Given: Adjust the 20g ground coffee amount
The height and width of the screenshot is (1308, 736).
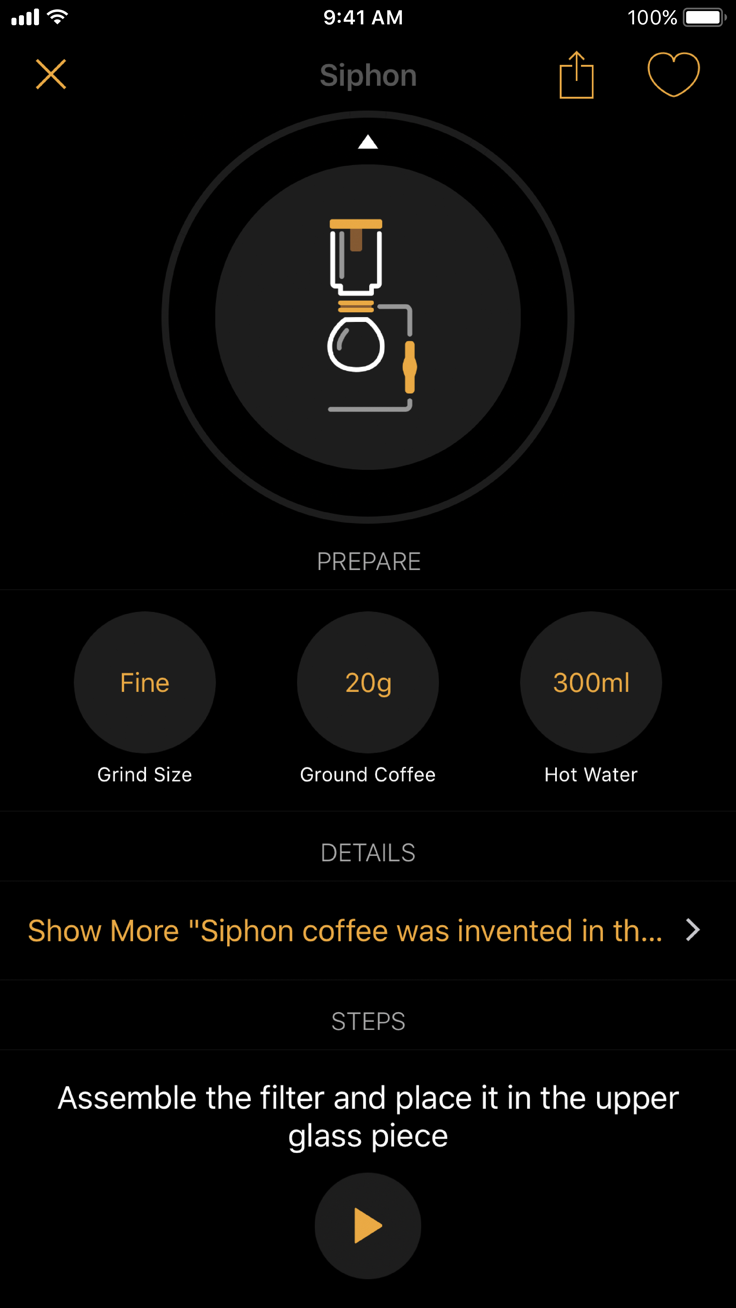Looking at the screenshot, I should click(368, 683).
